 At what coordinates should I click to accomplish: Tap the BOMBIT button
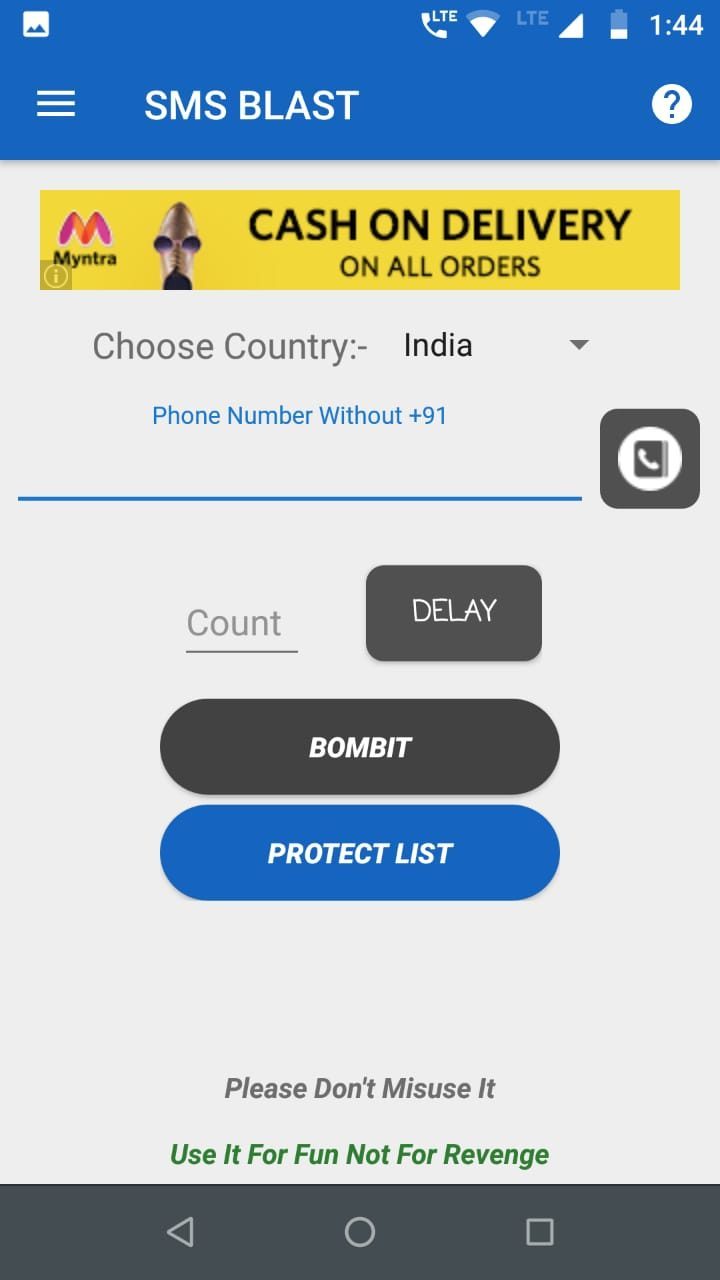360,747
